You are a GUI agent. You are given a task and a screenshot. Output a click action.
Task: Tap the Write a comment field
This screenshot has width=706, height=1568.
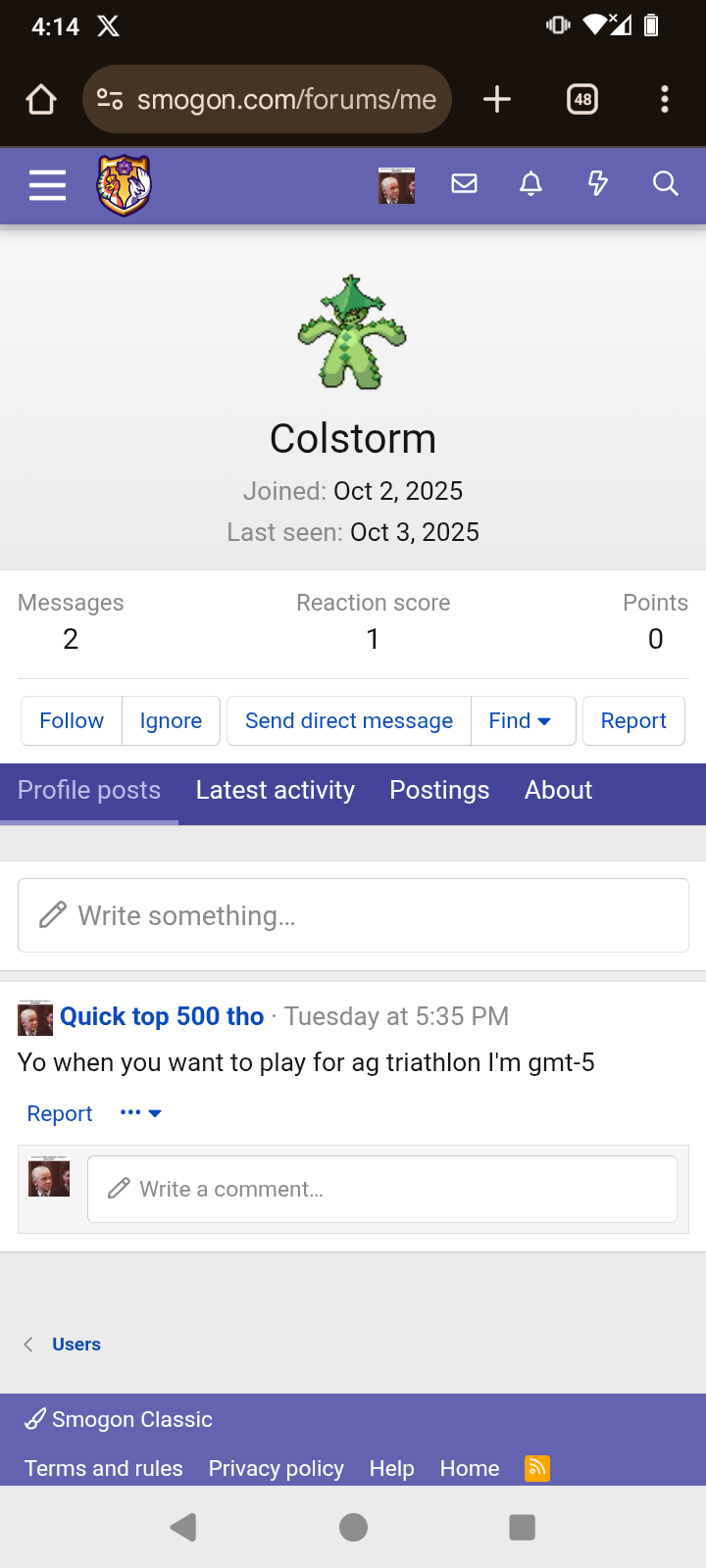click(382, 1189)
